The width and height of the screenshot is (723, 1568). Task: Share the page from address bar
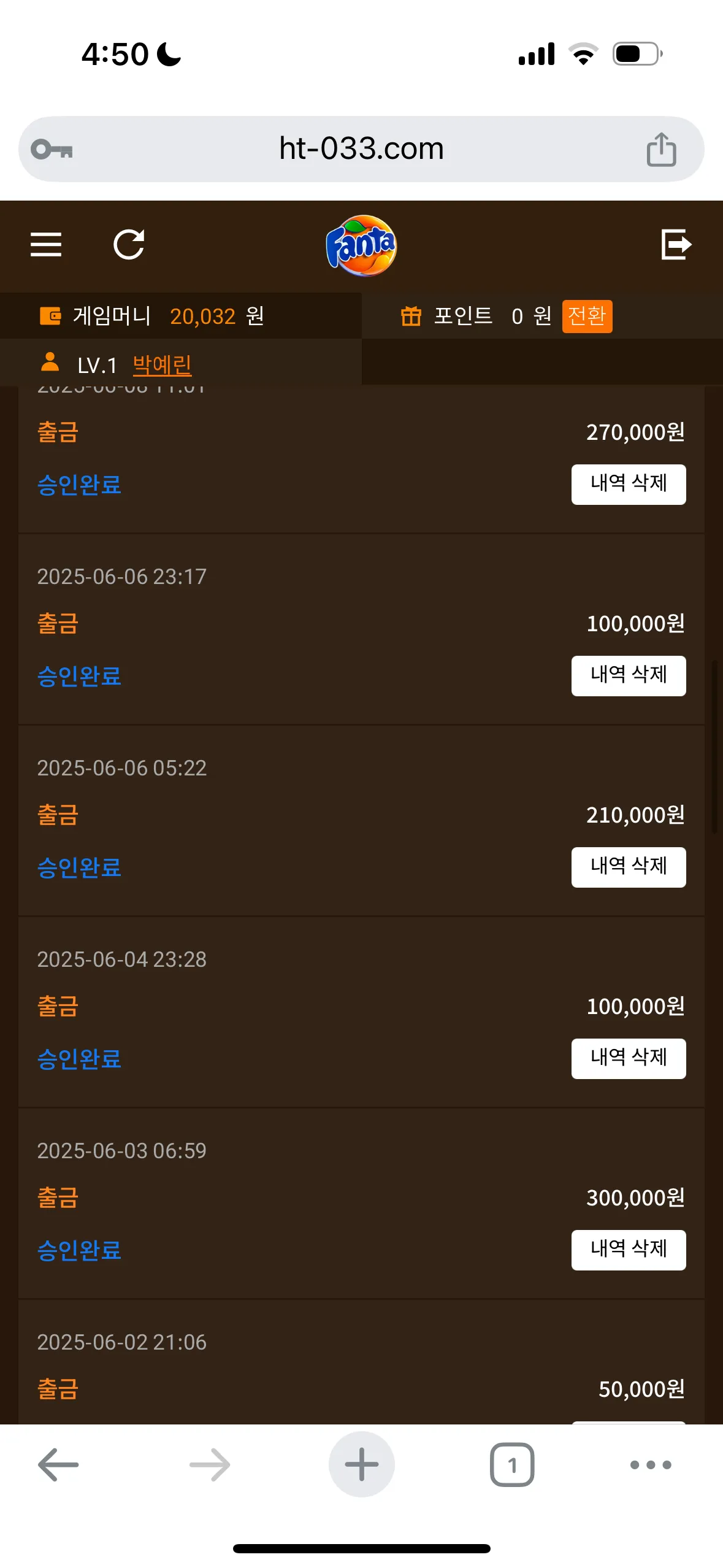(x=661, y=149)
